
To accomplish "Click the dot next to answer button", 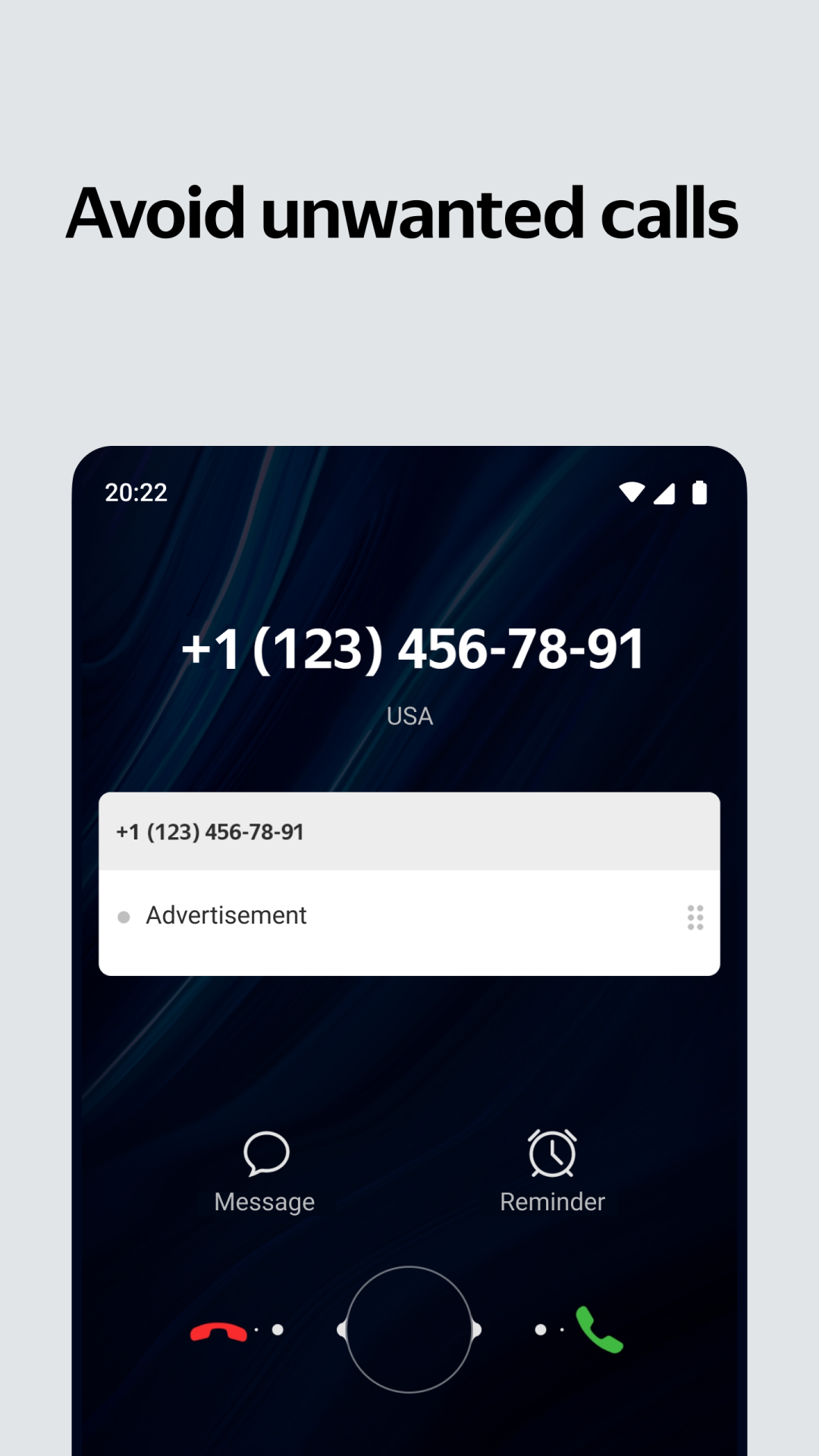I will pyautogui.click(x=541, y=1328).
